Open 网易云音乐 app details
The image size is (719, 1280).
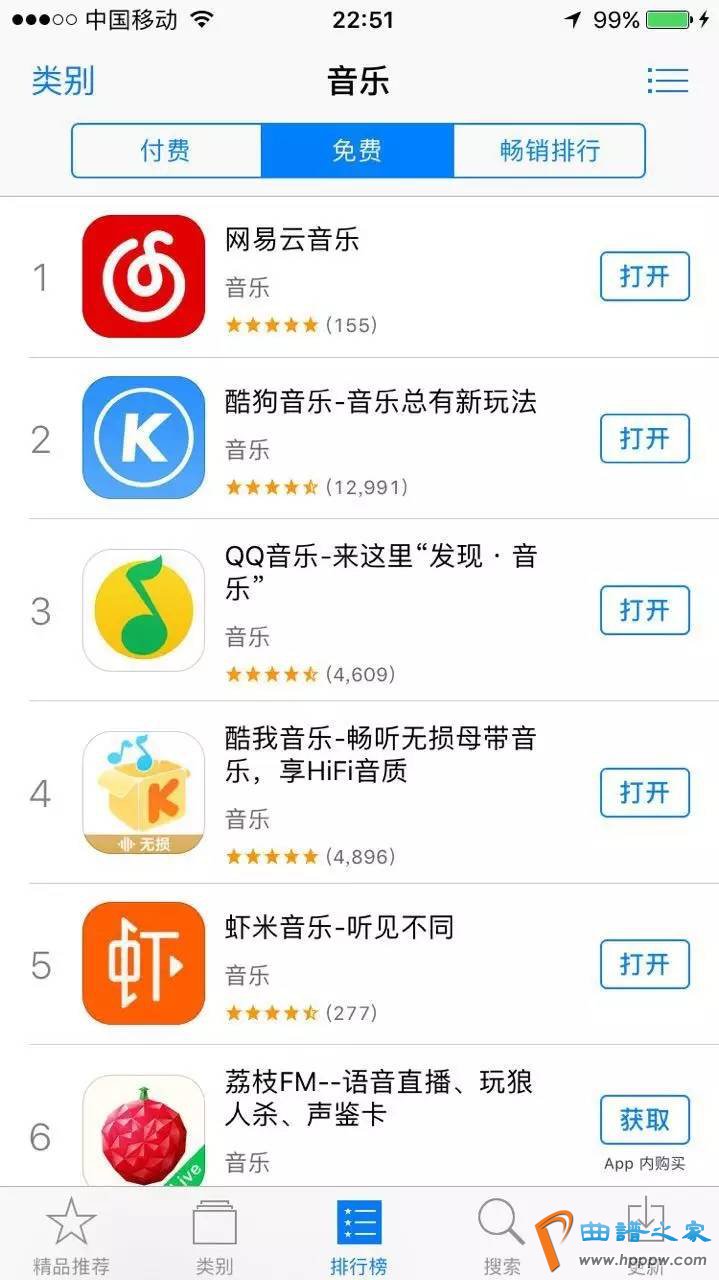click(x=292, y=240)
